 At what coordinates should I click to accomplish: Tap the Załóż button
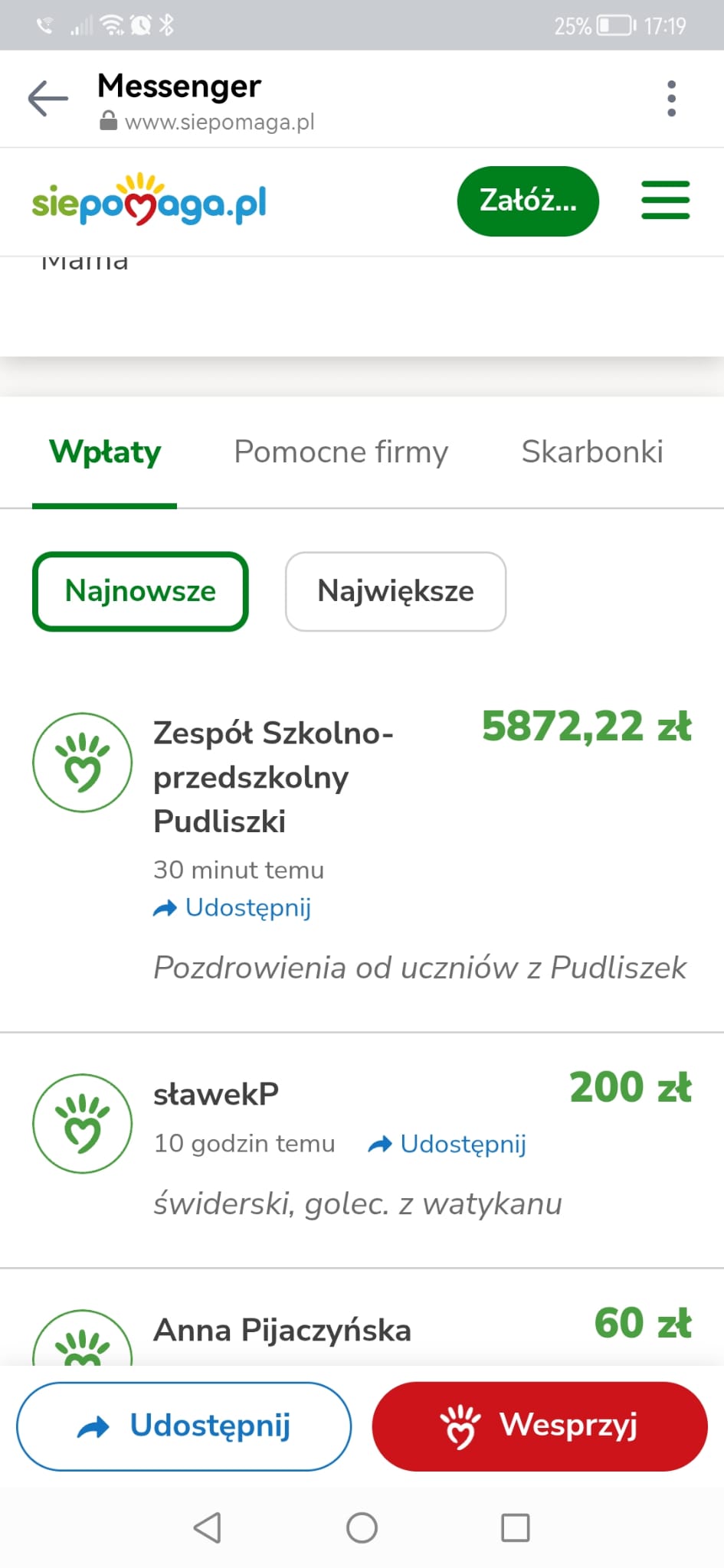[528, 201]
